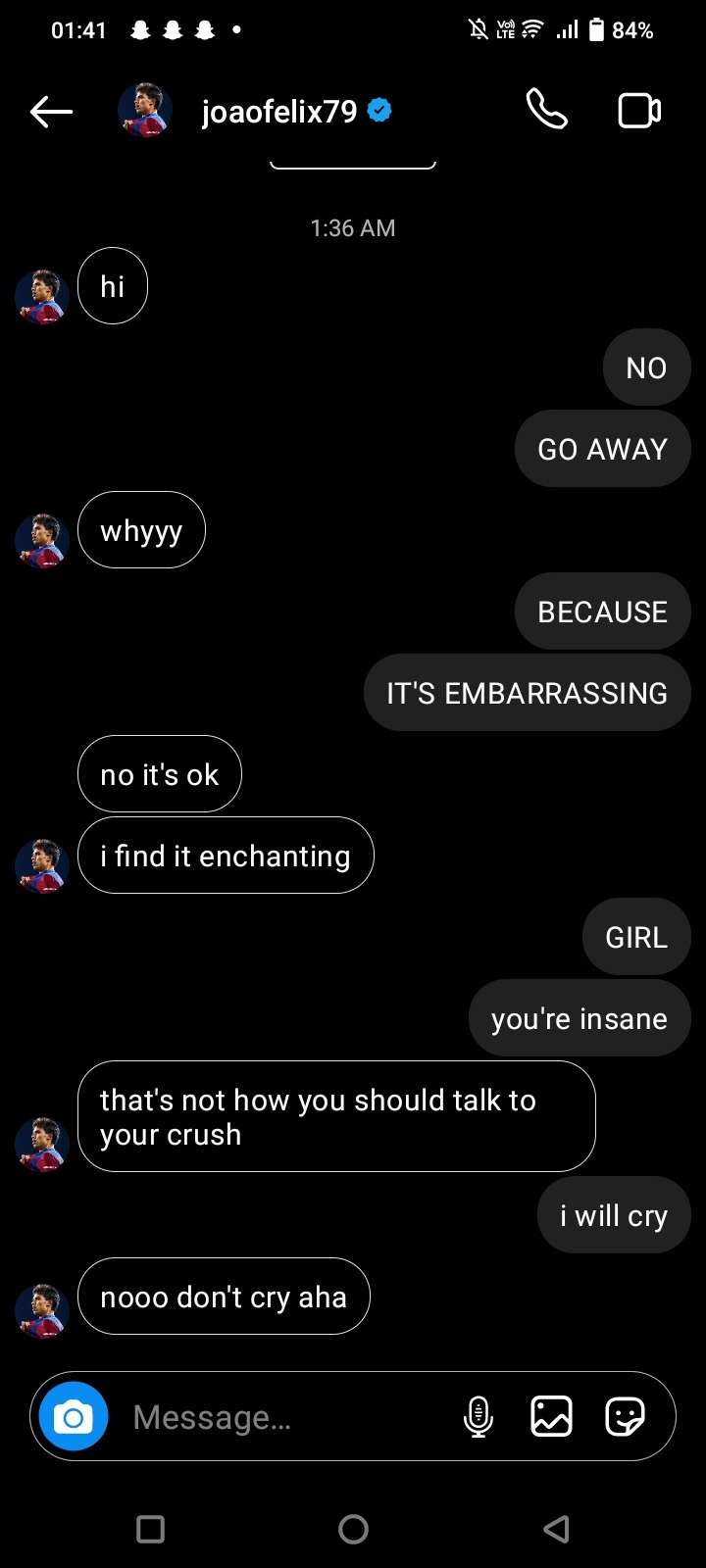706x1568 pixels.
Task: Open joaofelix79 profile from header
Action: tap(279, 112)
